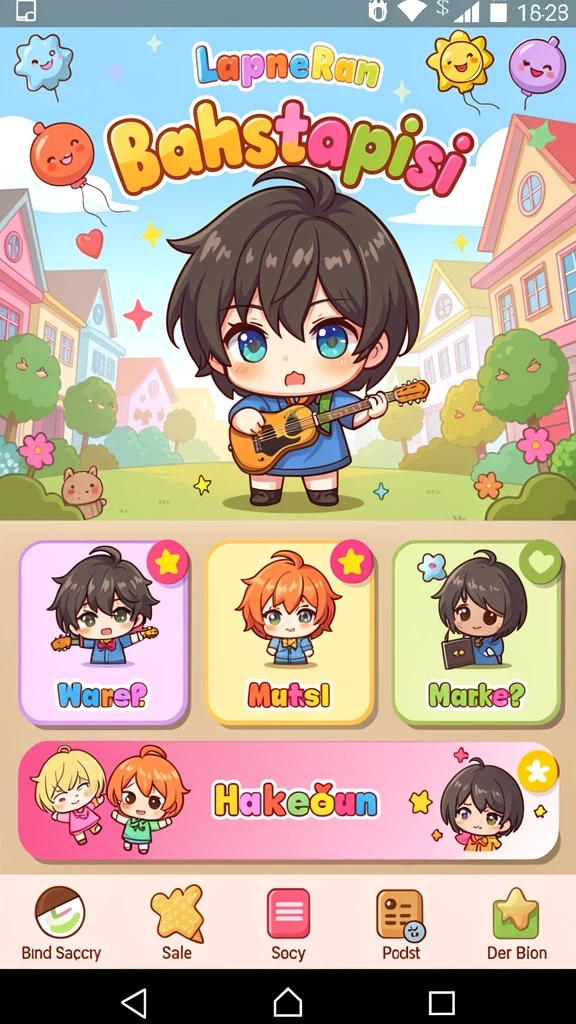Open the Hakeoun banner
The height and width of the screenshot is (1024, 576).
(288, 801)
